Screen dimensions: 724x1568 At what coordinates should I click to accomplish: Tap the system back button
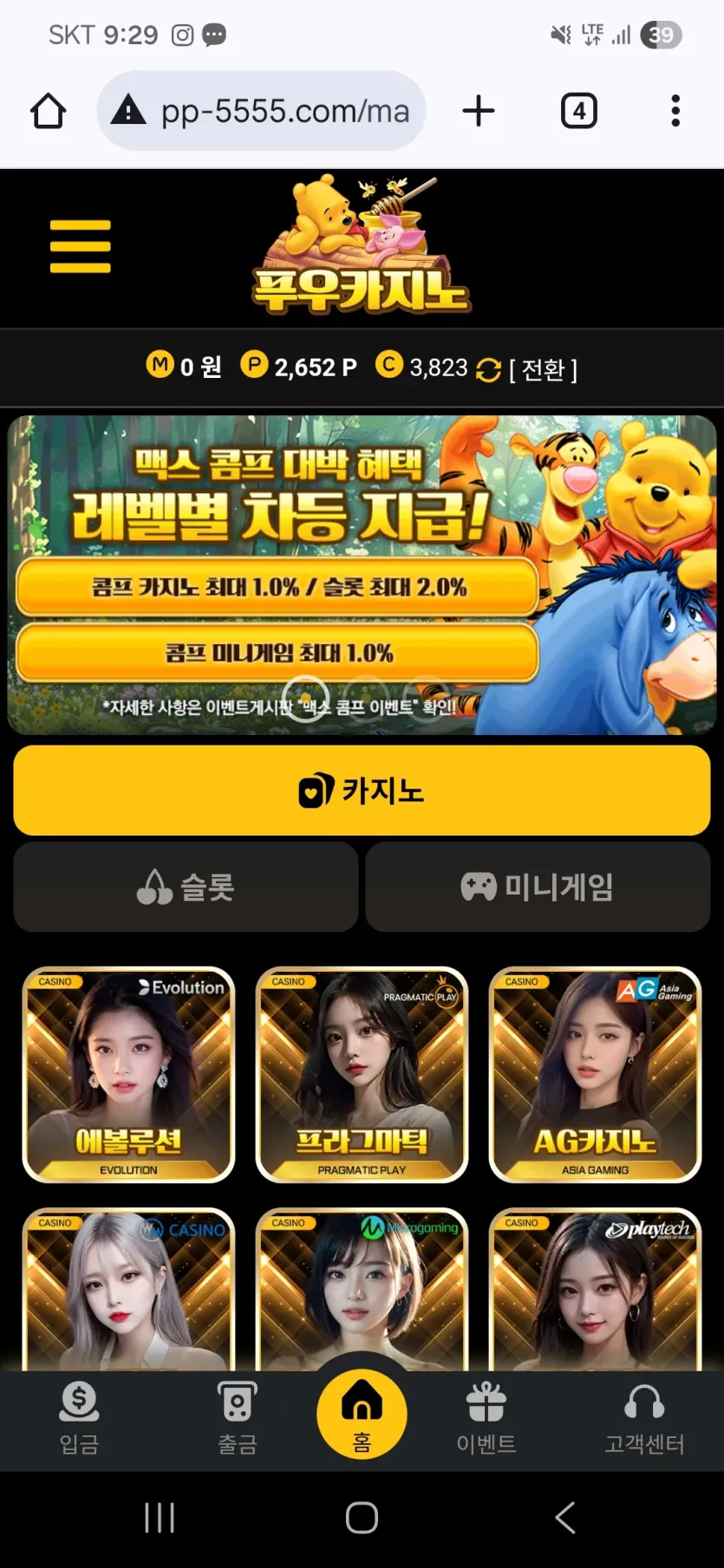564,1517
